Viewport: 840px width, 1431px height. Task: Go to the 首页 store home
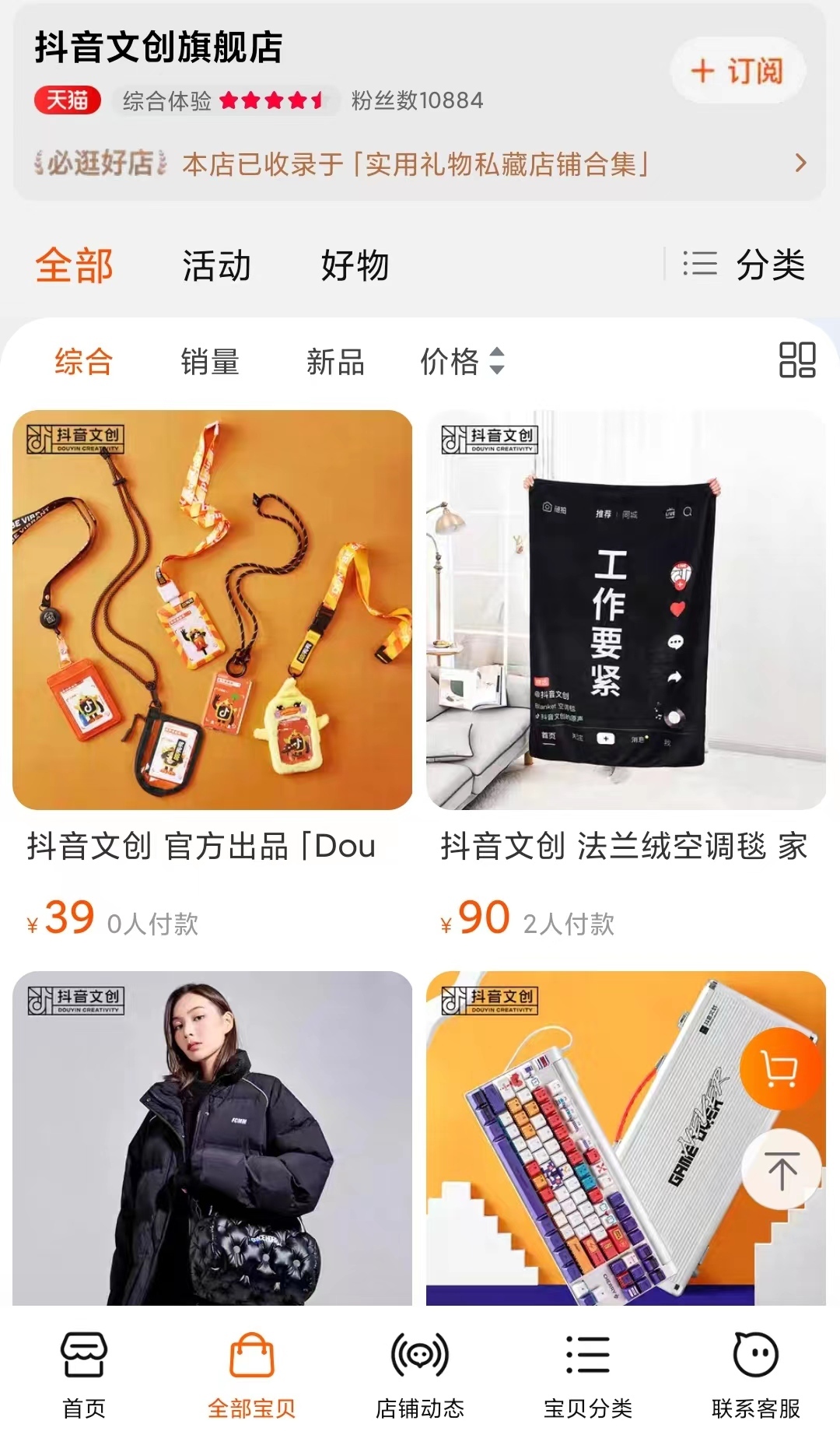[84, 1372]
